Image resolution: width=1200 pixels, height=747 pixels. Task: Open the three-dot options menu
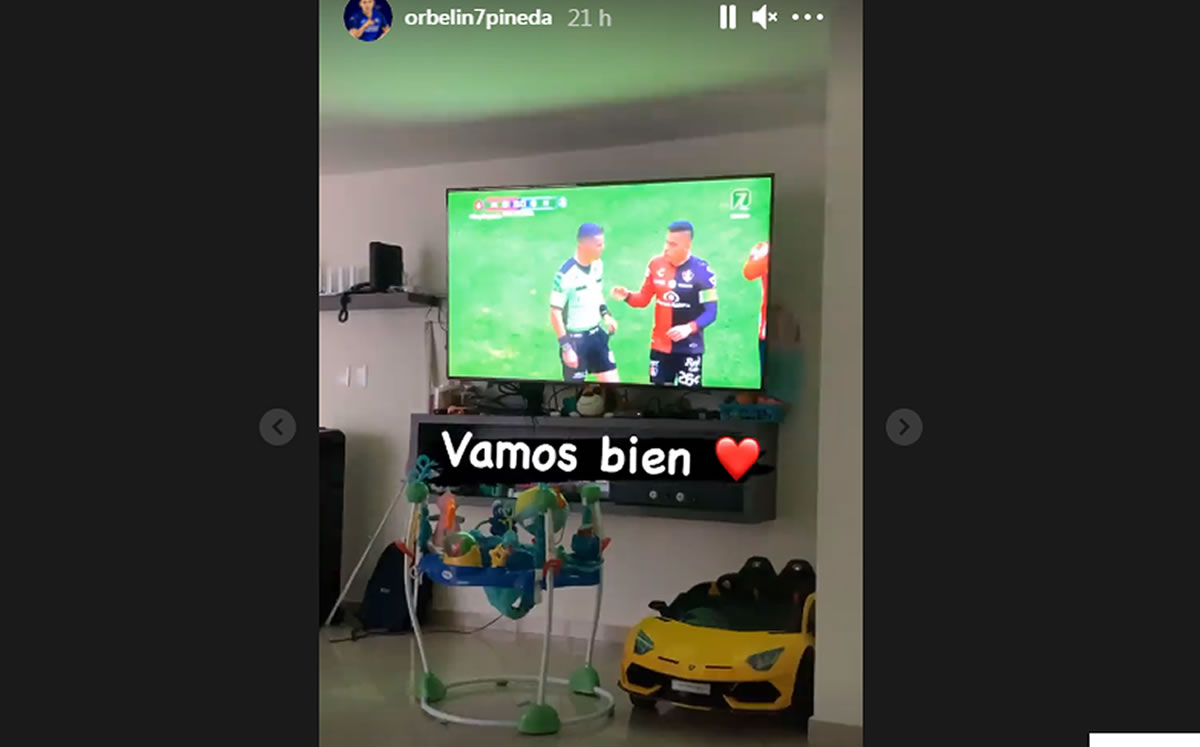coord(807,17)
